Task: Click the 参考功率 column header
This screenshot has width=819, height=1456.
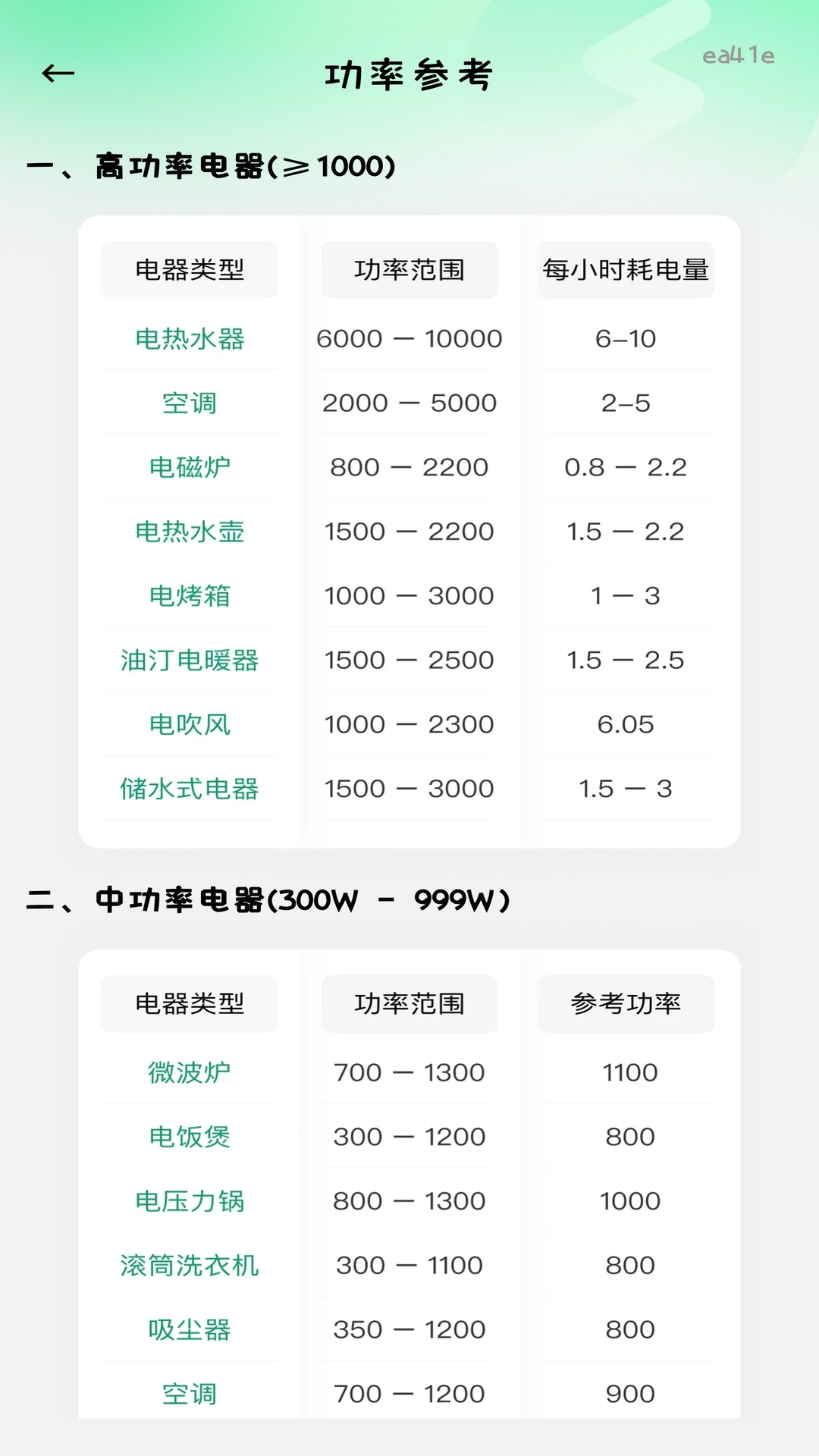Action: point(626,1003)
